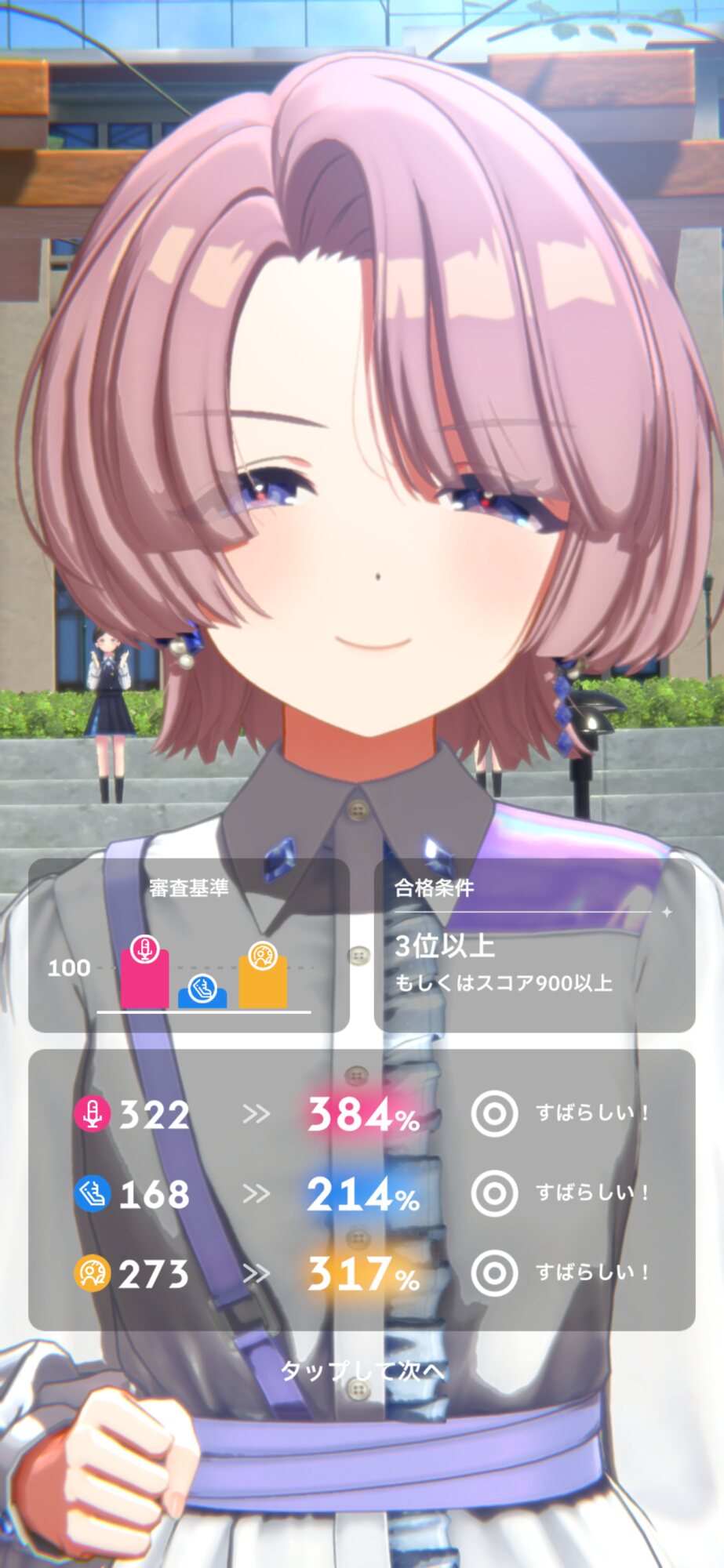
Task: Tap タップして次へ to continue
Action: tap(362, 1370)
